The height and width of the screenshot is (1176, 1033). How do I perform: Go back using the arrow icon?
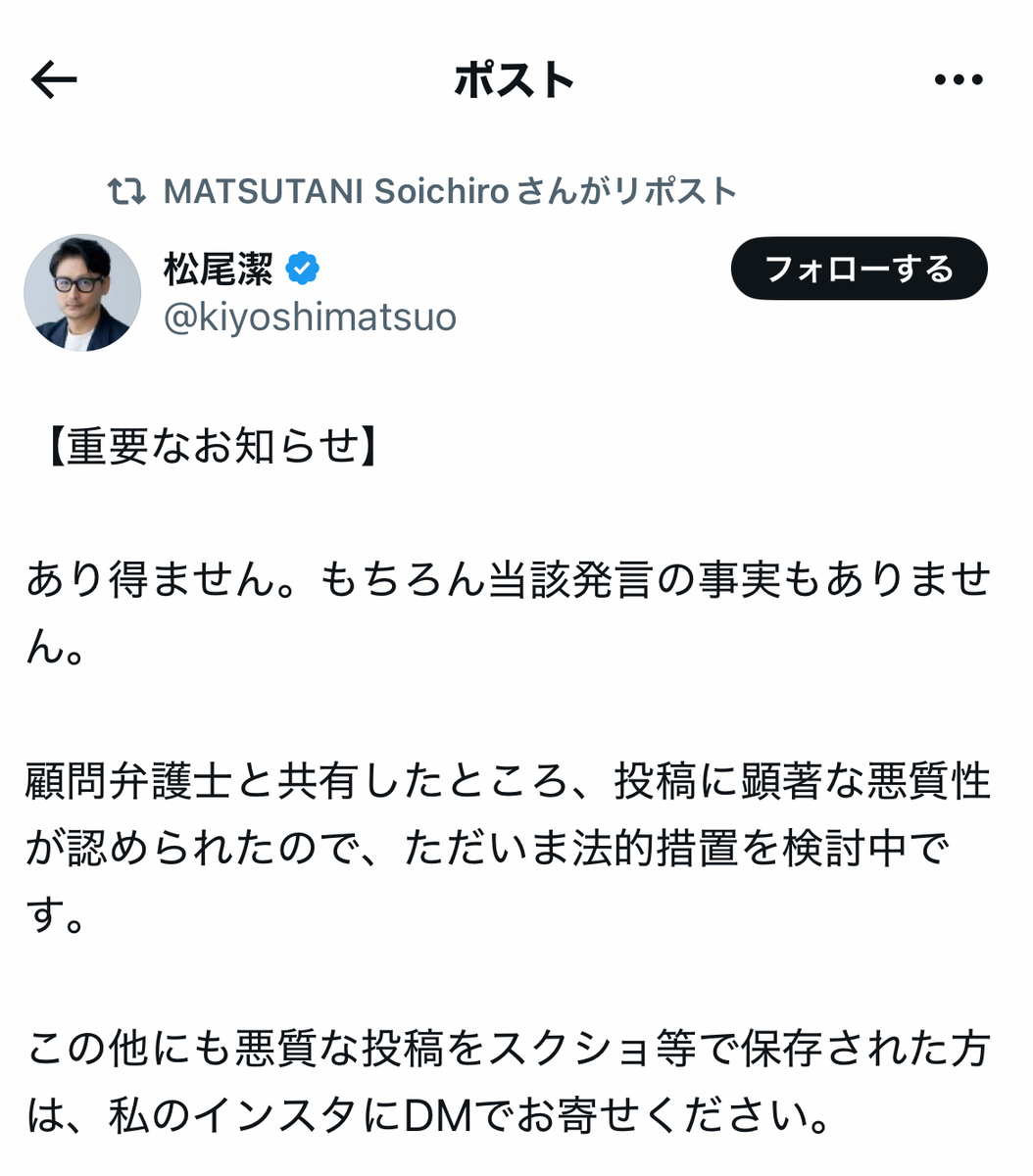54,80
